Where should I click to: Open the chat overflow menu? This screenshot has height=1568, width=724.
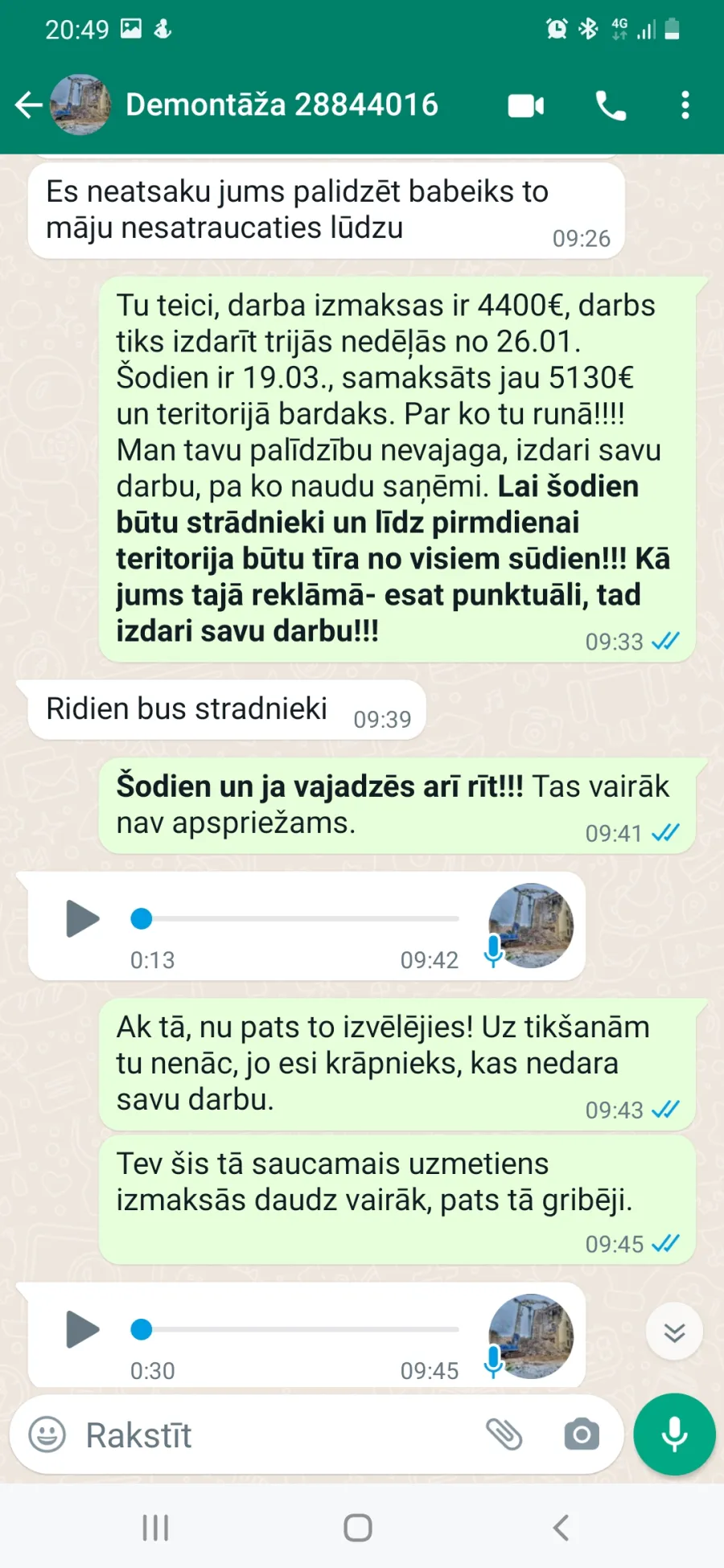685,105
